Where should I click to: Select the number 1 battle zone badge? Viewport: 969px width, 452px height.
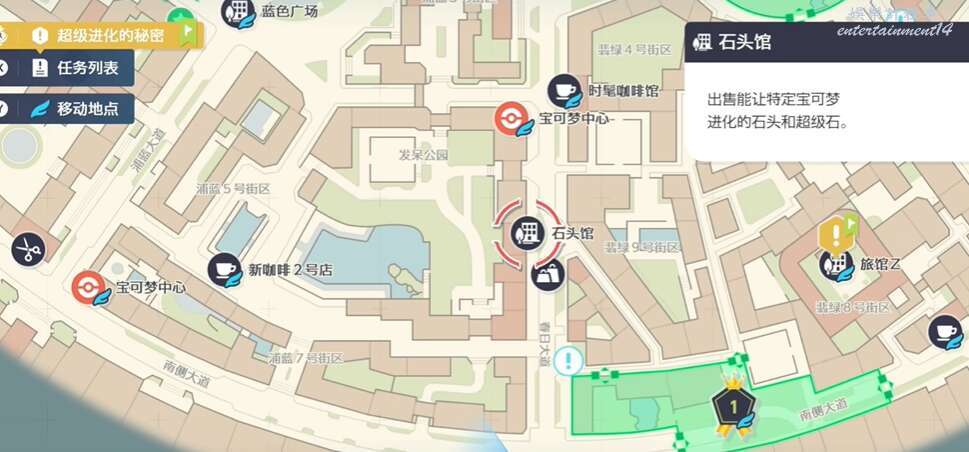point(732,407)
